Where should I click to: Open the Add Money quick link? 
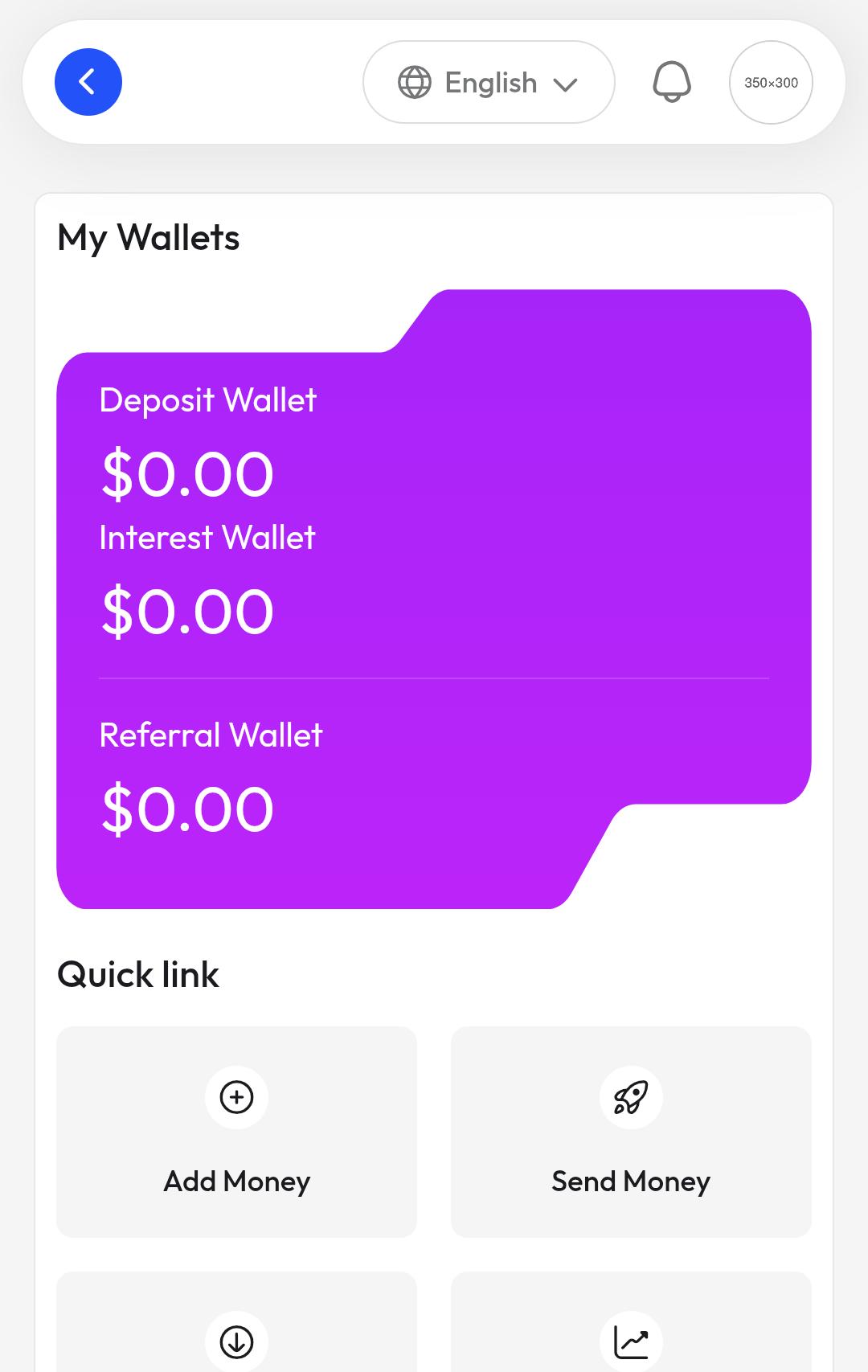(x=236, y=1132)
